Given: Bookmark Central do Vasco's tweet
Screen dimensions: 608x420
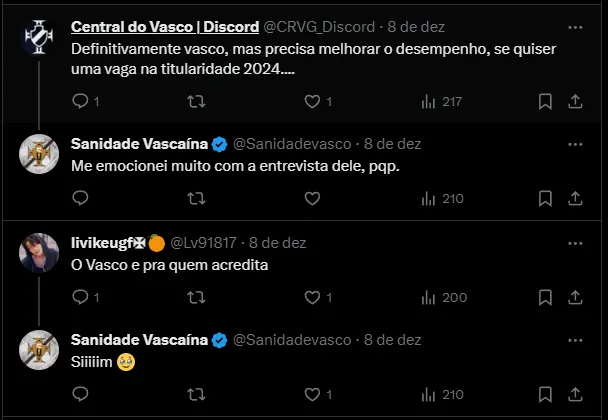Looking at the screenshot, I should 545,101.
